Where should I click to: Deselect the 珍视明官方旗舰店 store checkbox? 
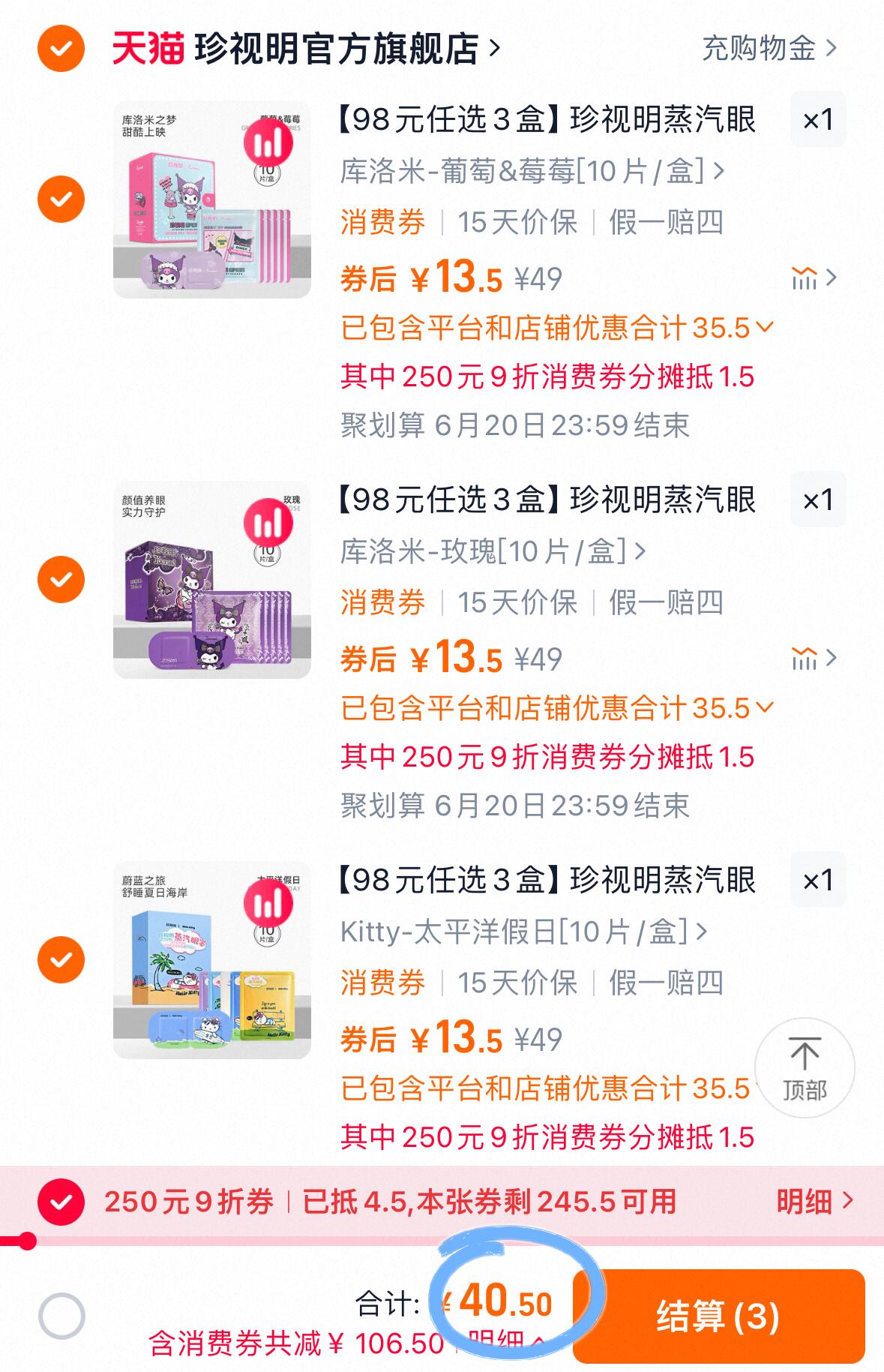click(x=59, y=47)
